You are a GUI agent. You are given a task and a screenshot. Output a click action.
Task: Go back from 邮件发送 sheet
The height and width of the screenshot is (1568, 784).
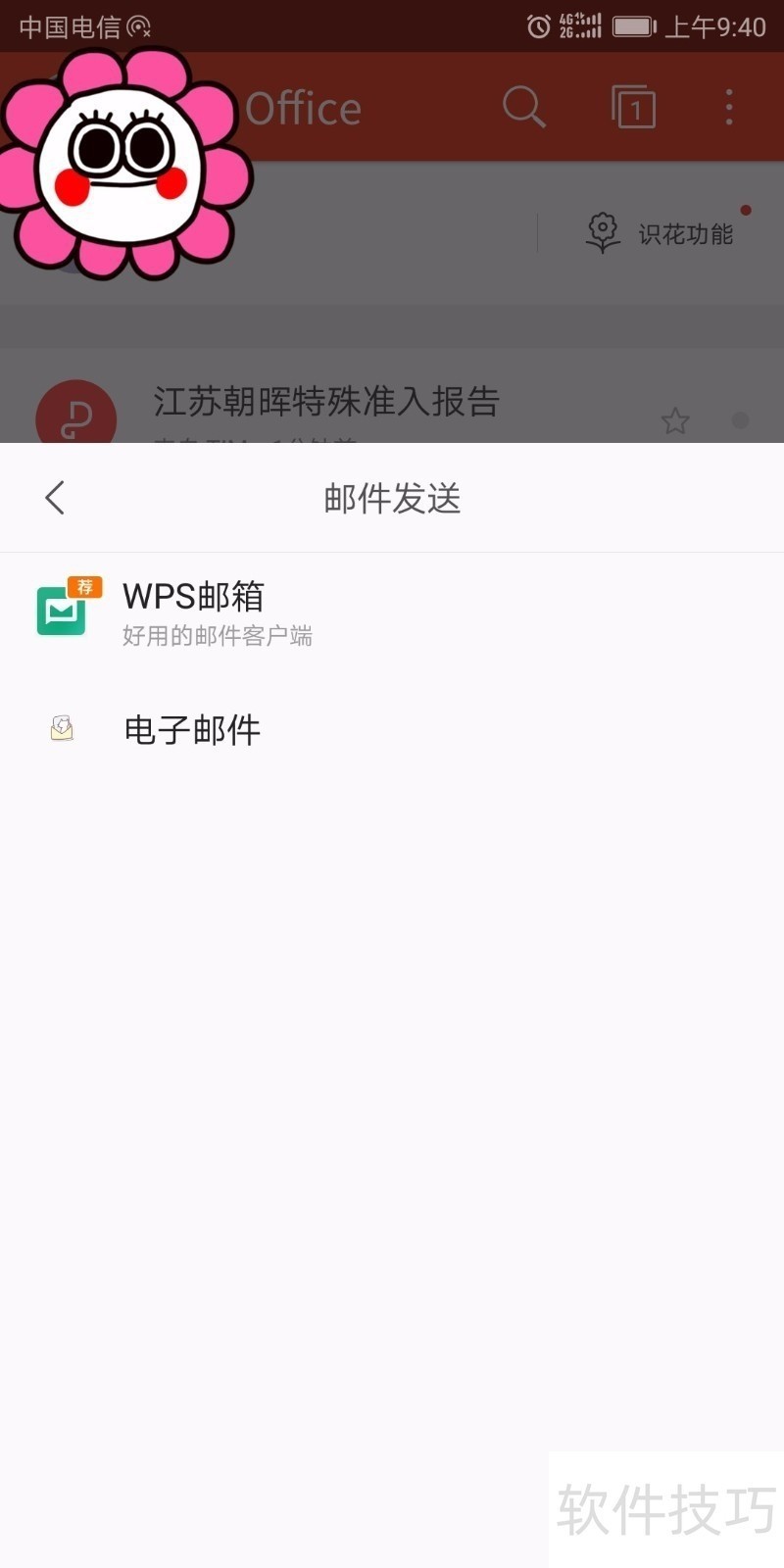pos(55,498)
